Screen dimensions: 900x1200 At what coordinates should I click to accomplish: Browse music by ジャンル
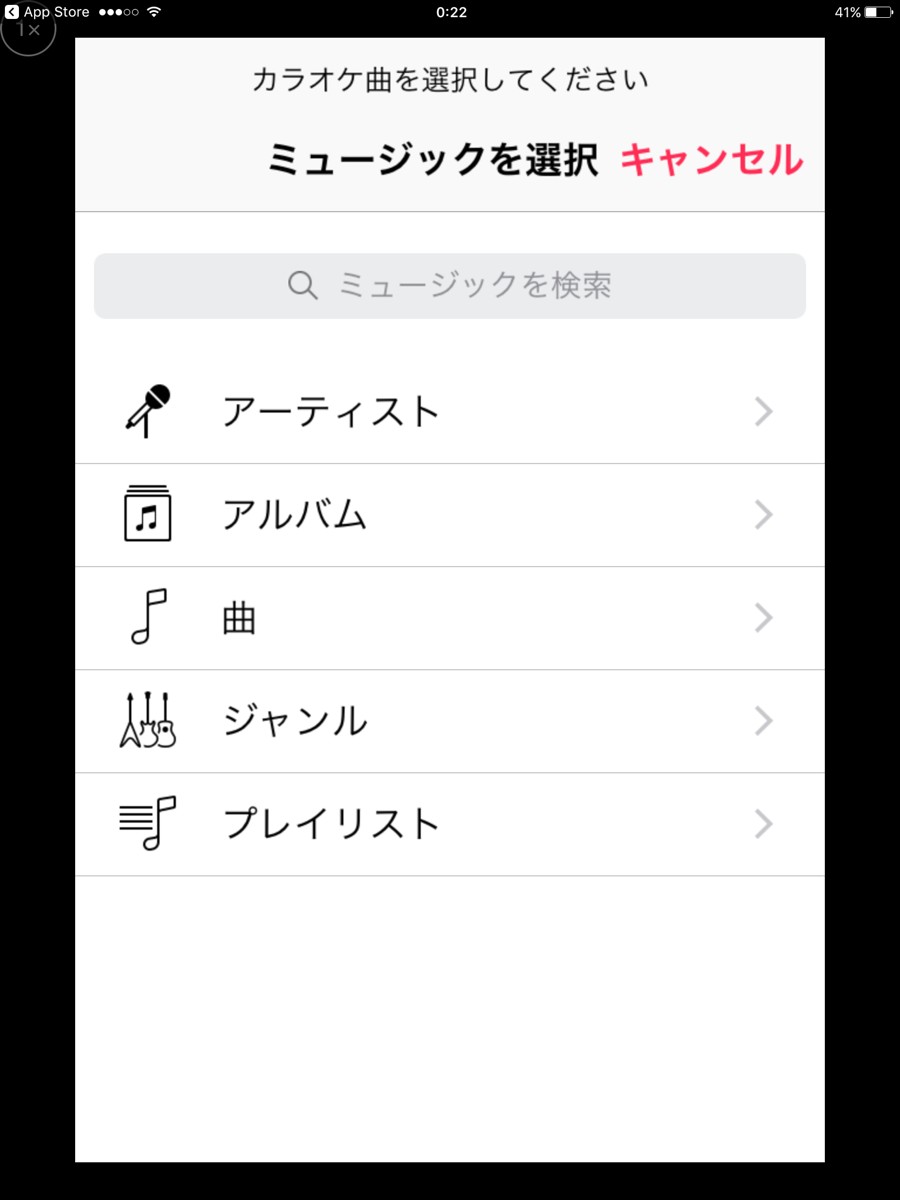450,721
